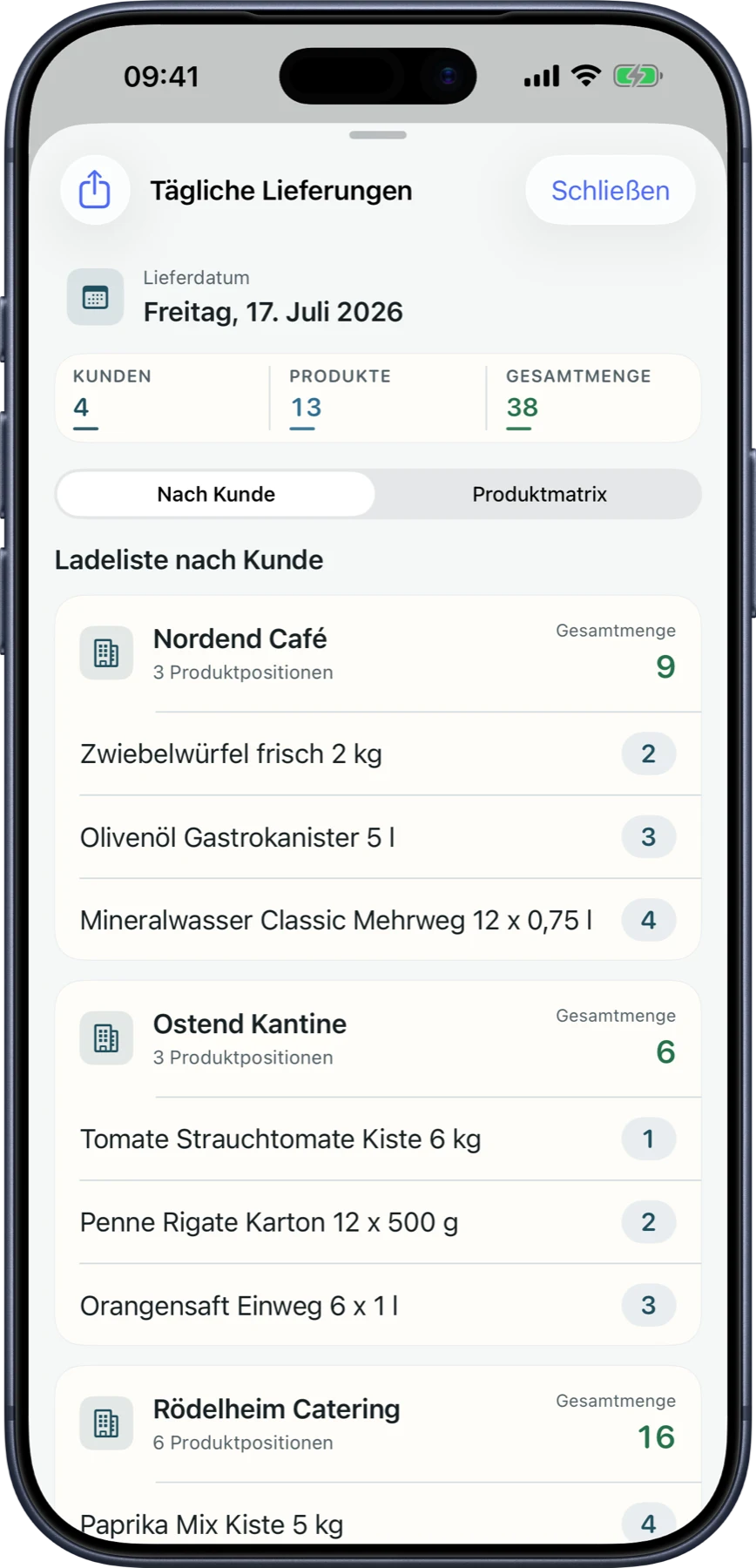Switch to the Produktmatrix view
Screen dimensions: 756x1568
tap(539, 494)
